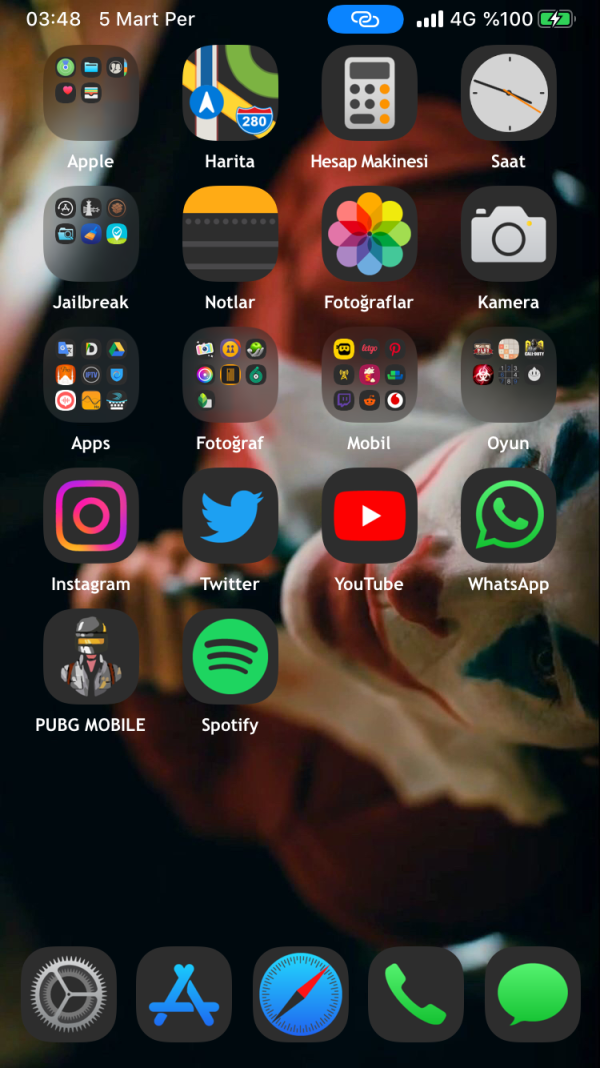600x1068 pixels.
Task: Launch the Harita maps app
Action: [x=230, y=93]
